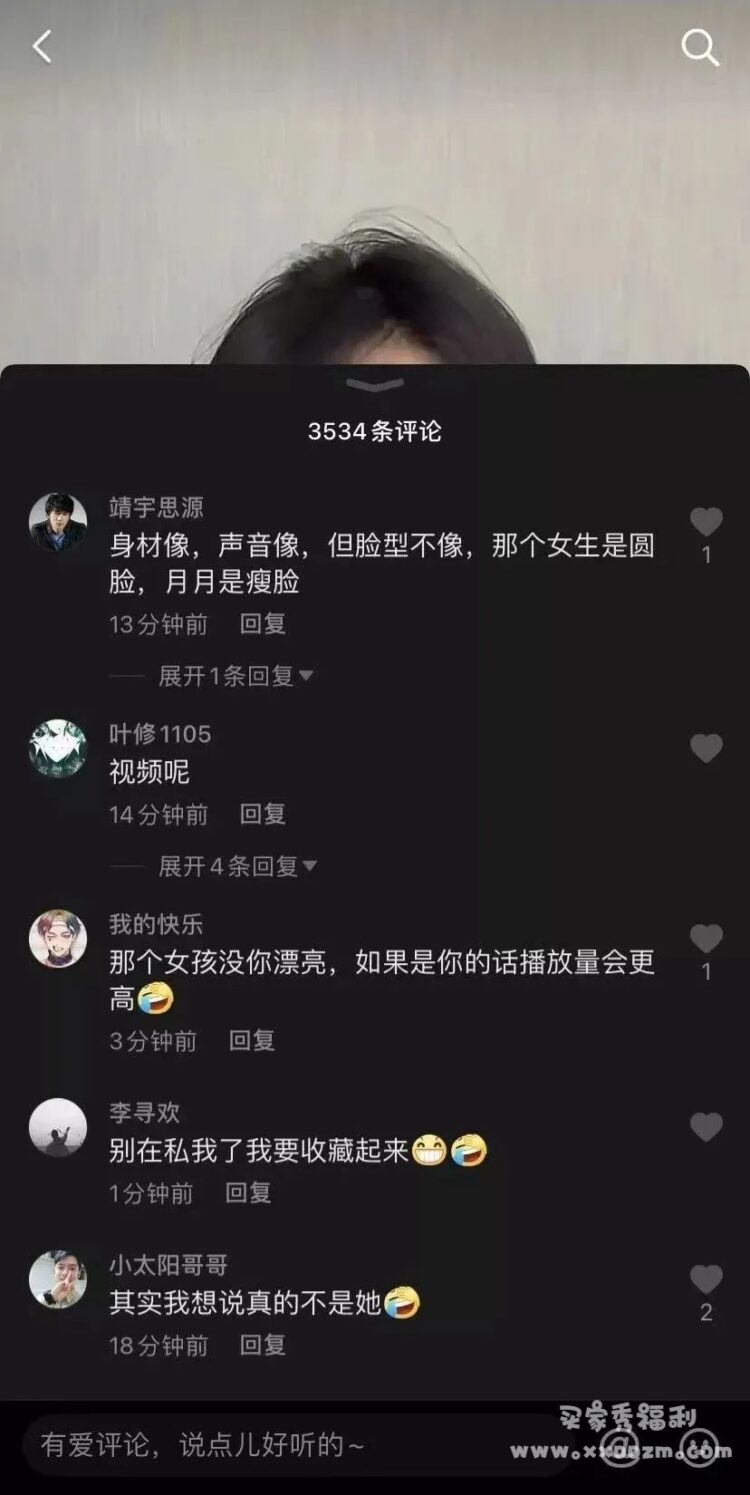Reply to 叶修1105's comment
This screenshot has height=1495, width=750.
pyautogui.click(x=262, y=815)
